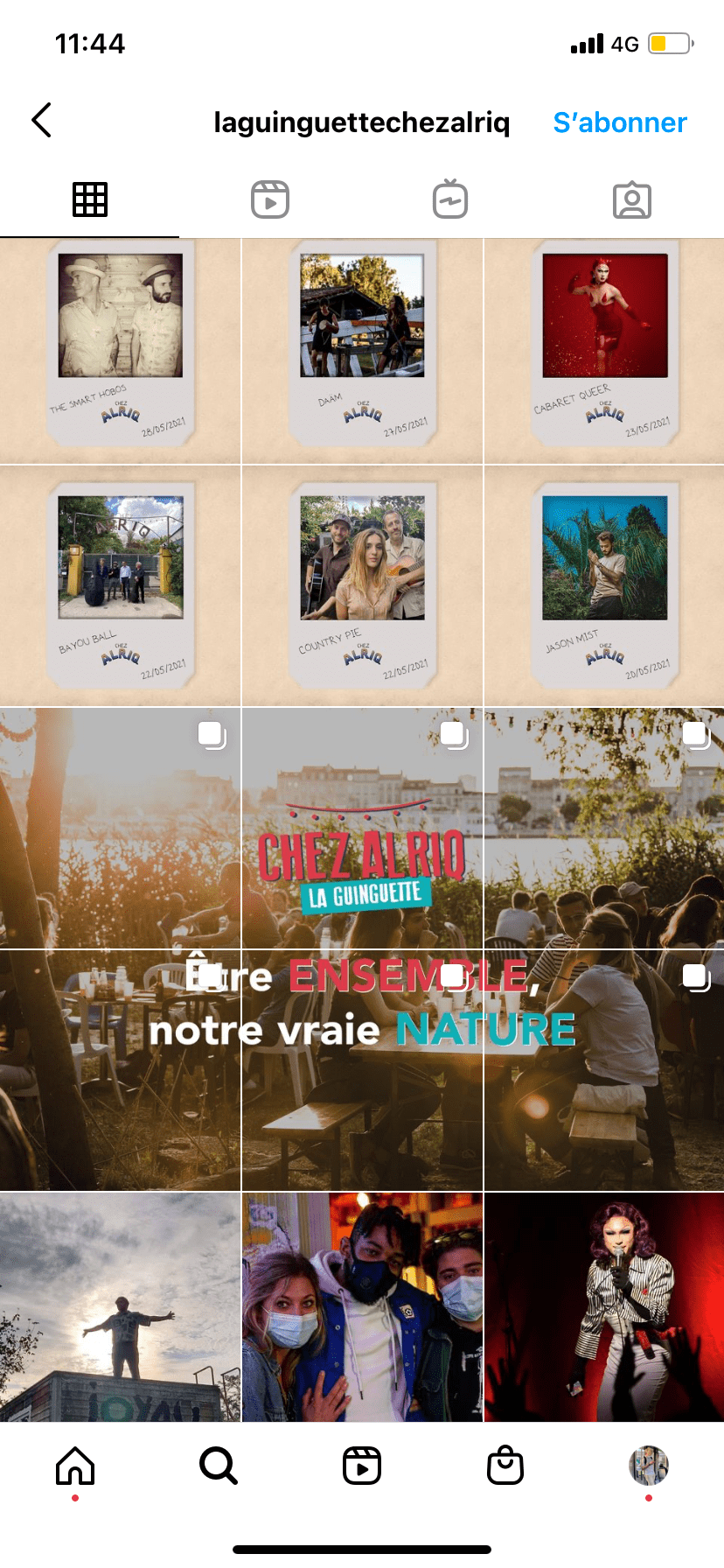
Task: Open my profile from bottom bar
Action: (649, 1466)
